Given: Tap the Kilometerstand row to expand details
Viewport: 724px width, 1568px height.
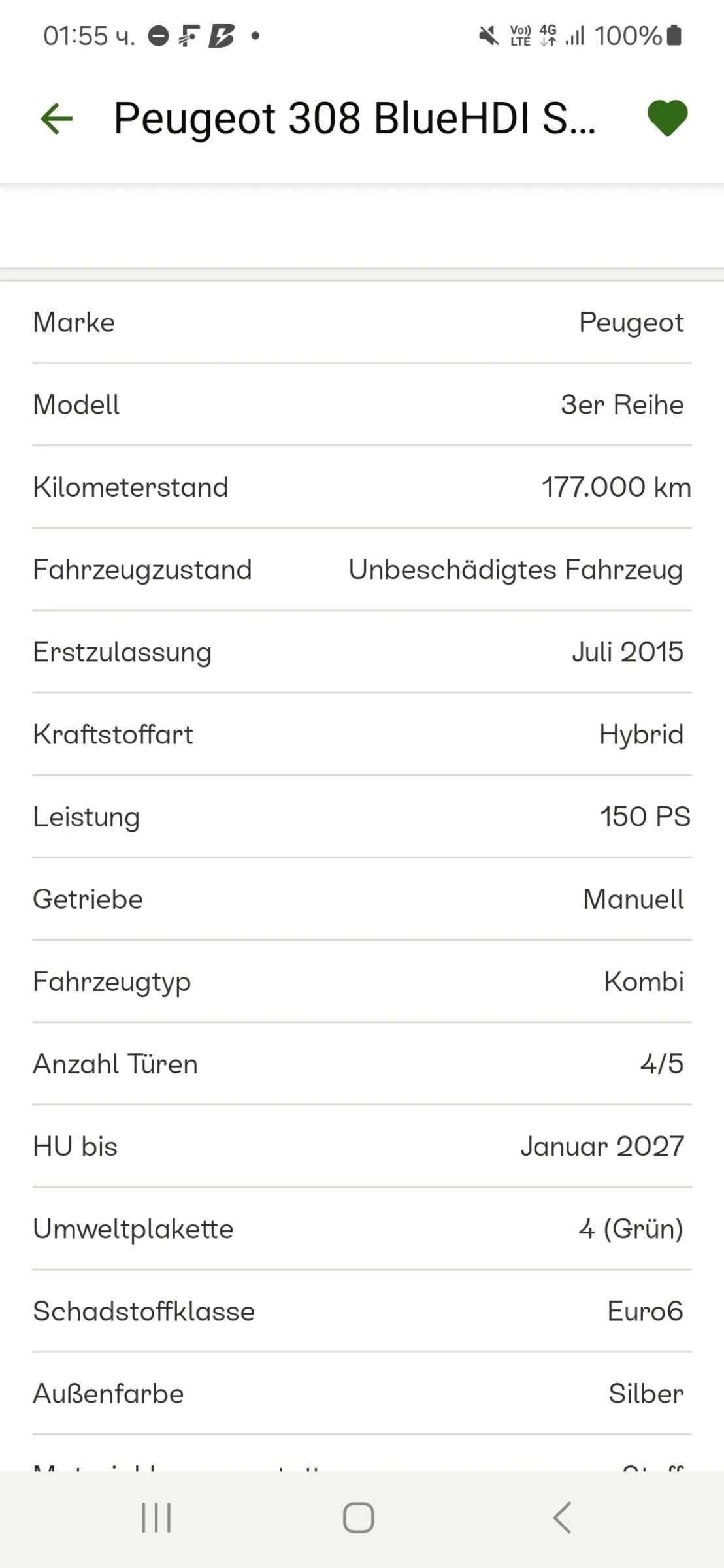Looking at the screenshot, I should coord(361,487).
